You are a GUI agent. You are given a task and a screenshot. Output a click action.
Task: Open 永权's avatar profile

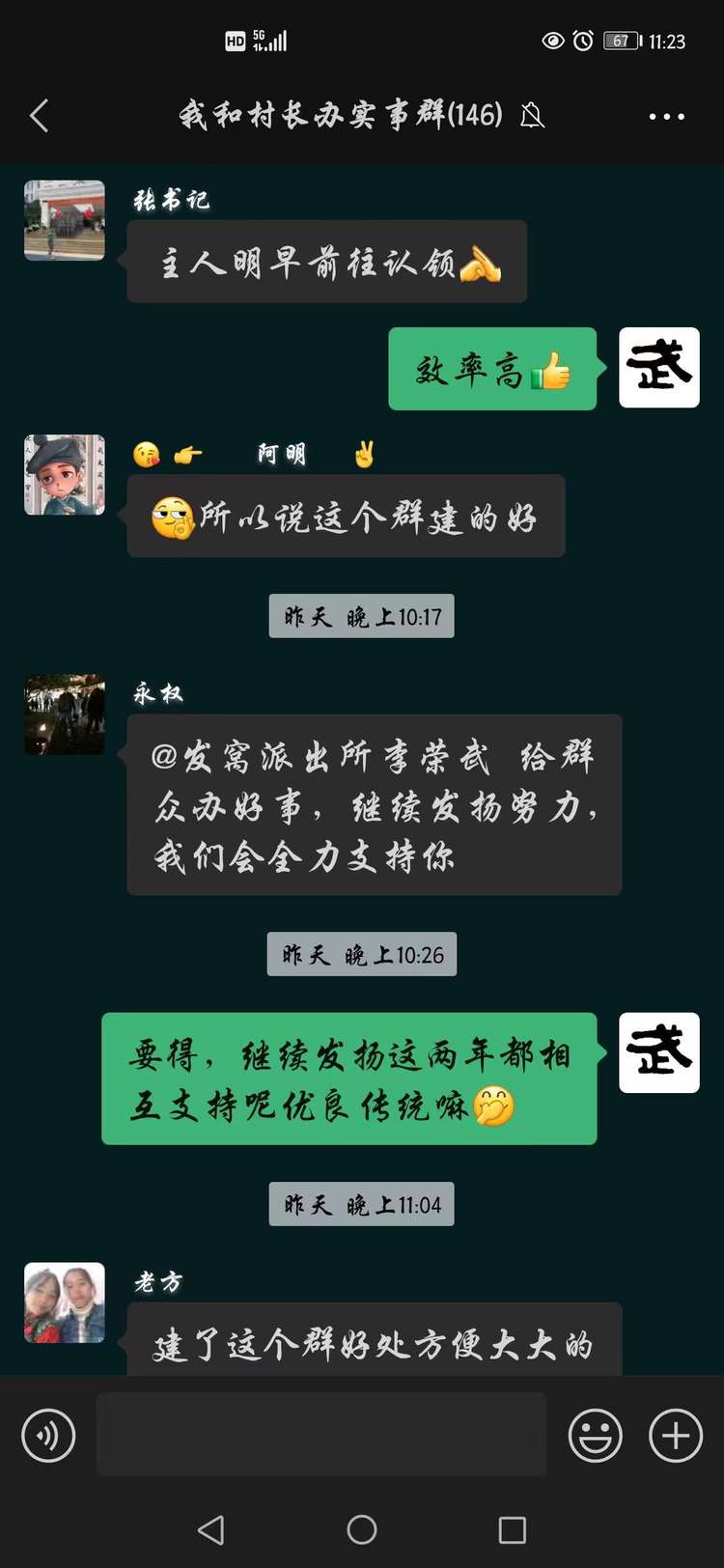tap(65, 714)
